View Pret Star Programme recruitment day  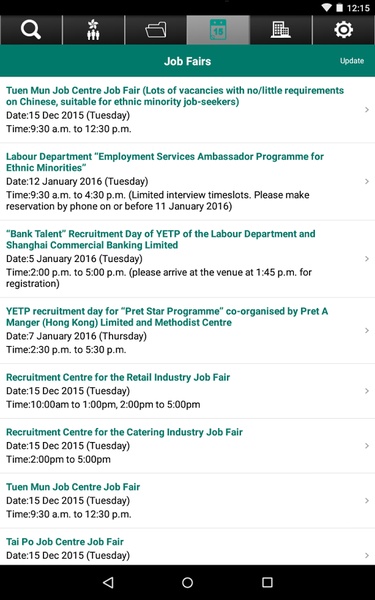[x=188, y=331]
